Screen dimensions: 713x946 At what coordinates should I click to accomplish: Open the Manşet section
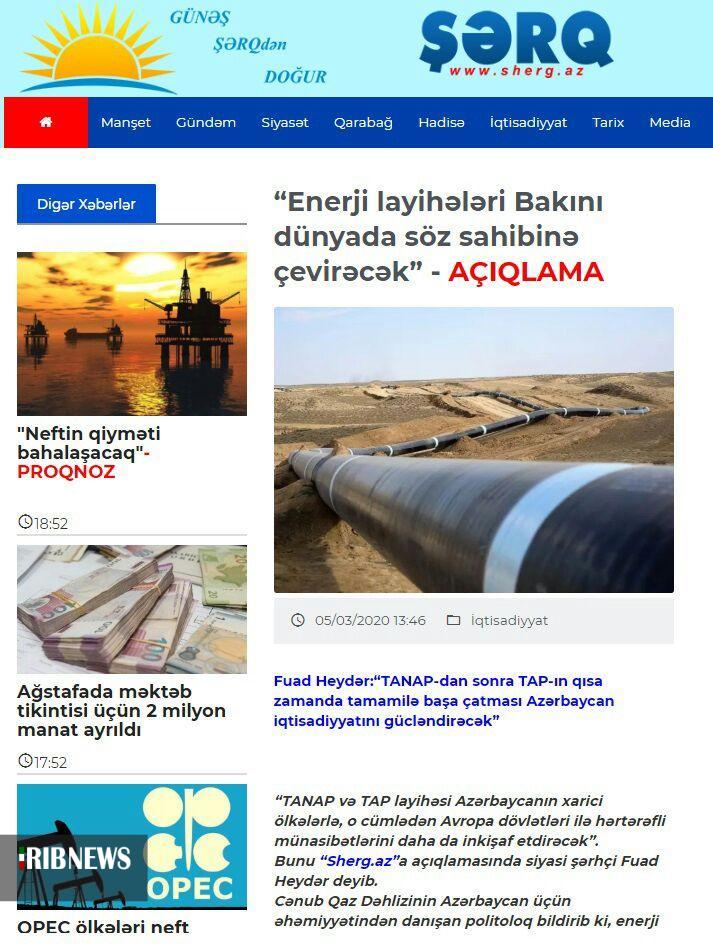pos(126,122)
